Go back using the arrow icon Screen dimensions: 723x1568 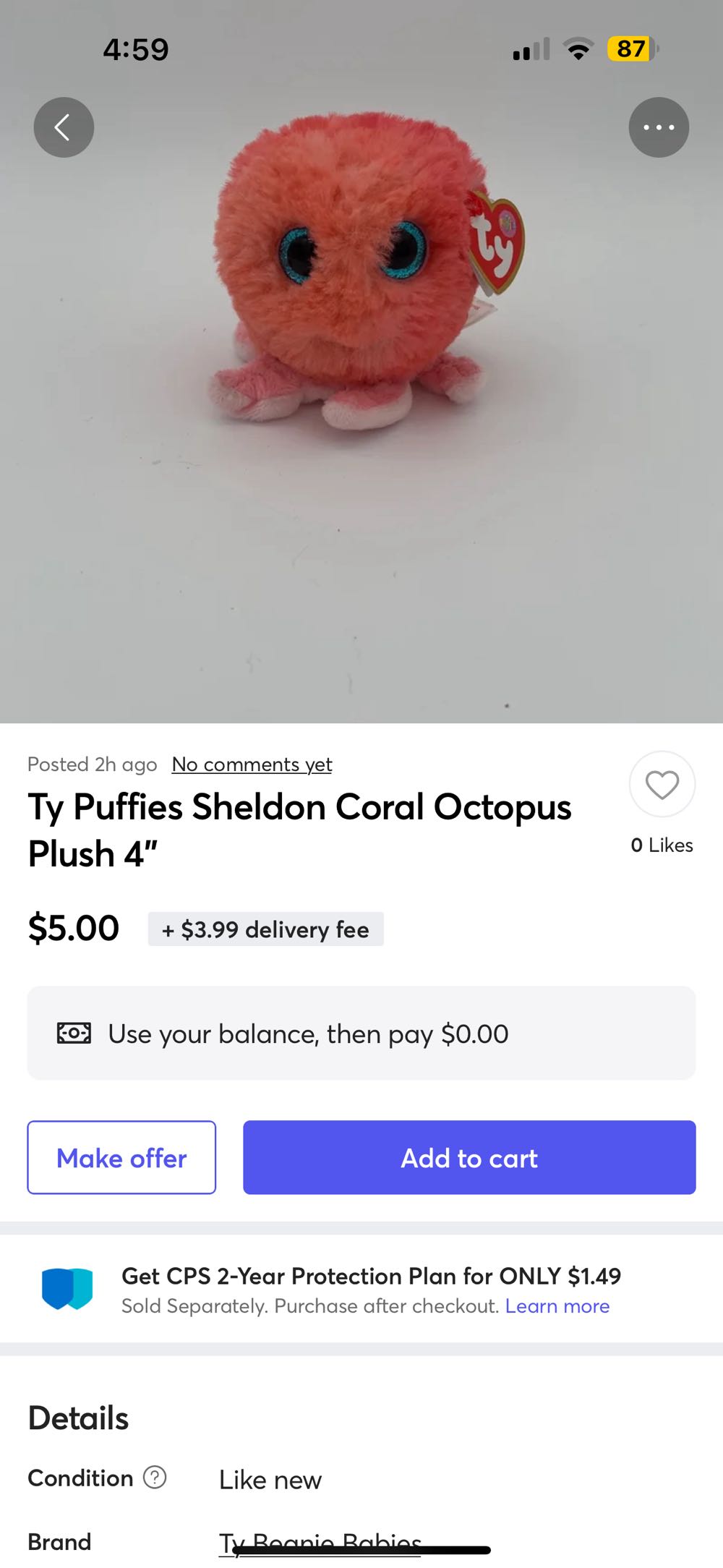coord(64,127)
